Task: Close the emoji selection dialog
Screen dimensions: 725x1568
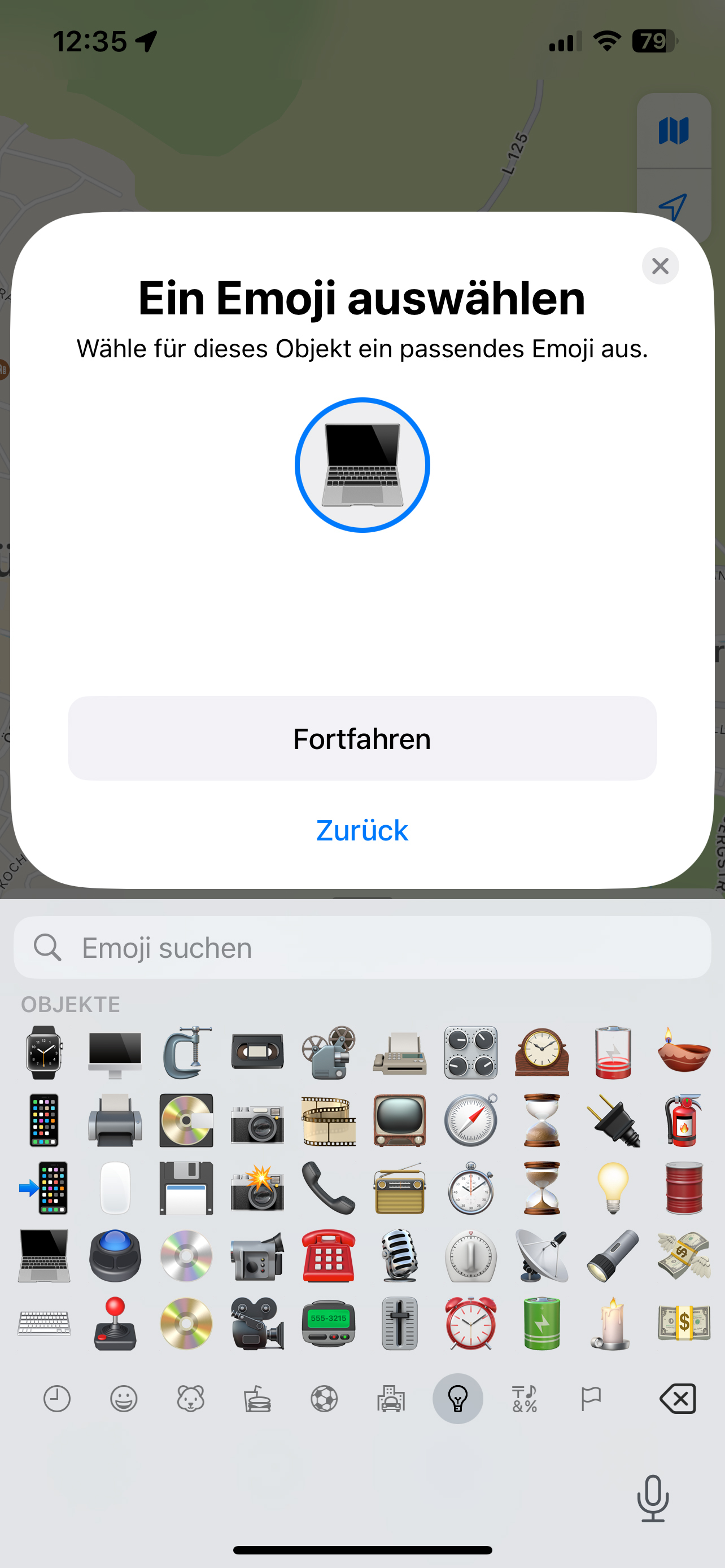Action: pos(660,266)
